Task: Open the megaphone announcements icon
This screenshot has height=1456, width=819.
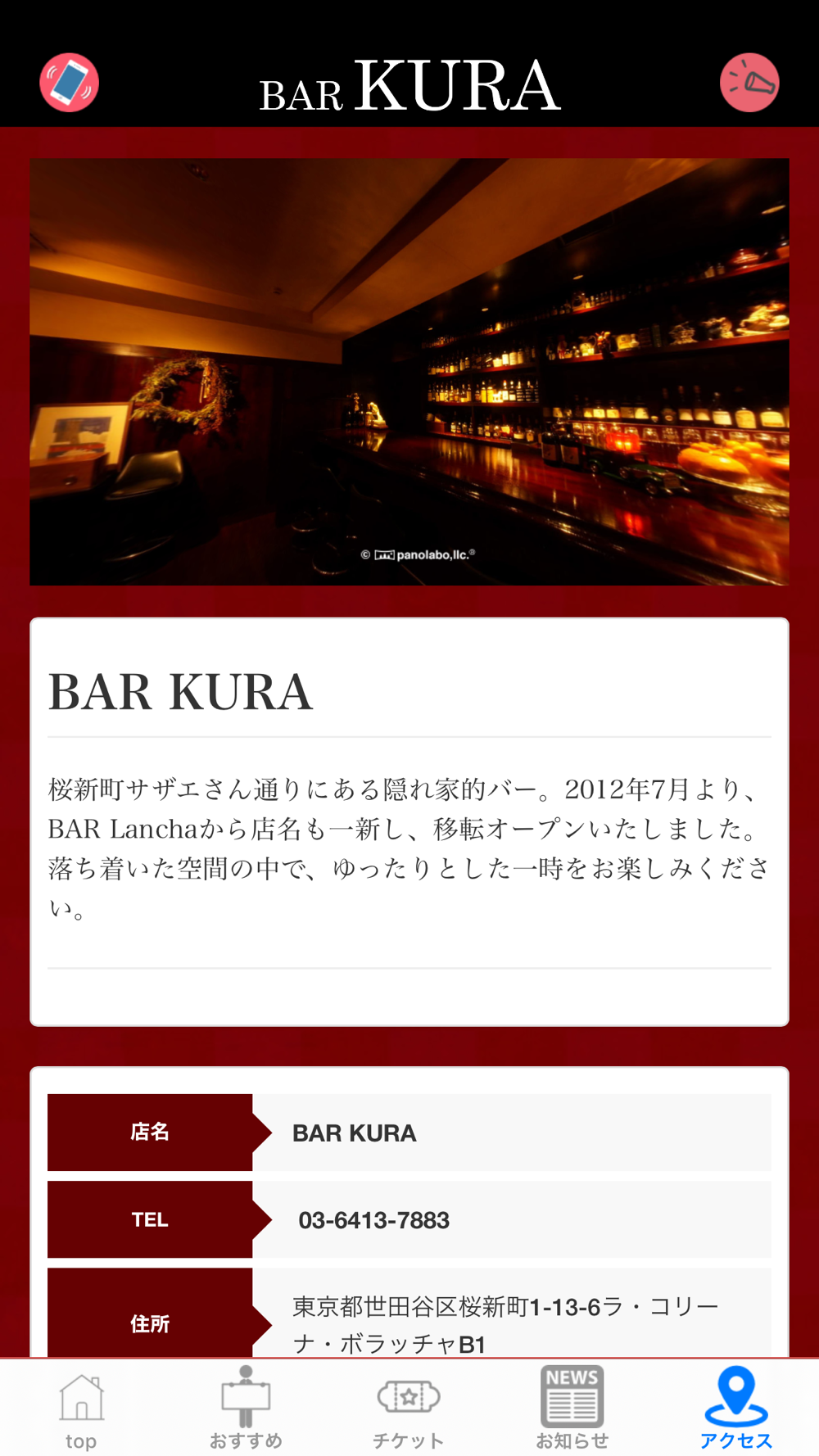Action: pyautogui.click(x=749, y=83)
